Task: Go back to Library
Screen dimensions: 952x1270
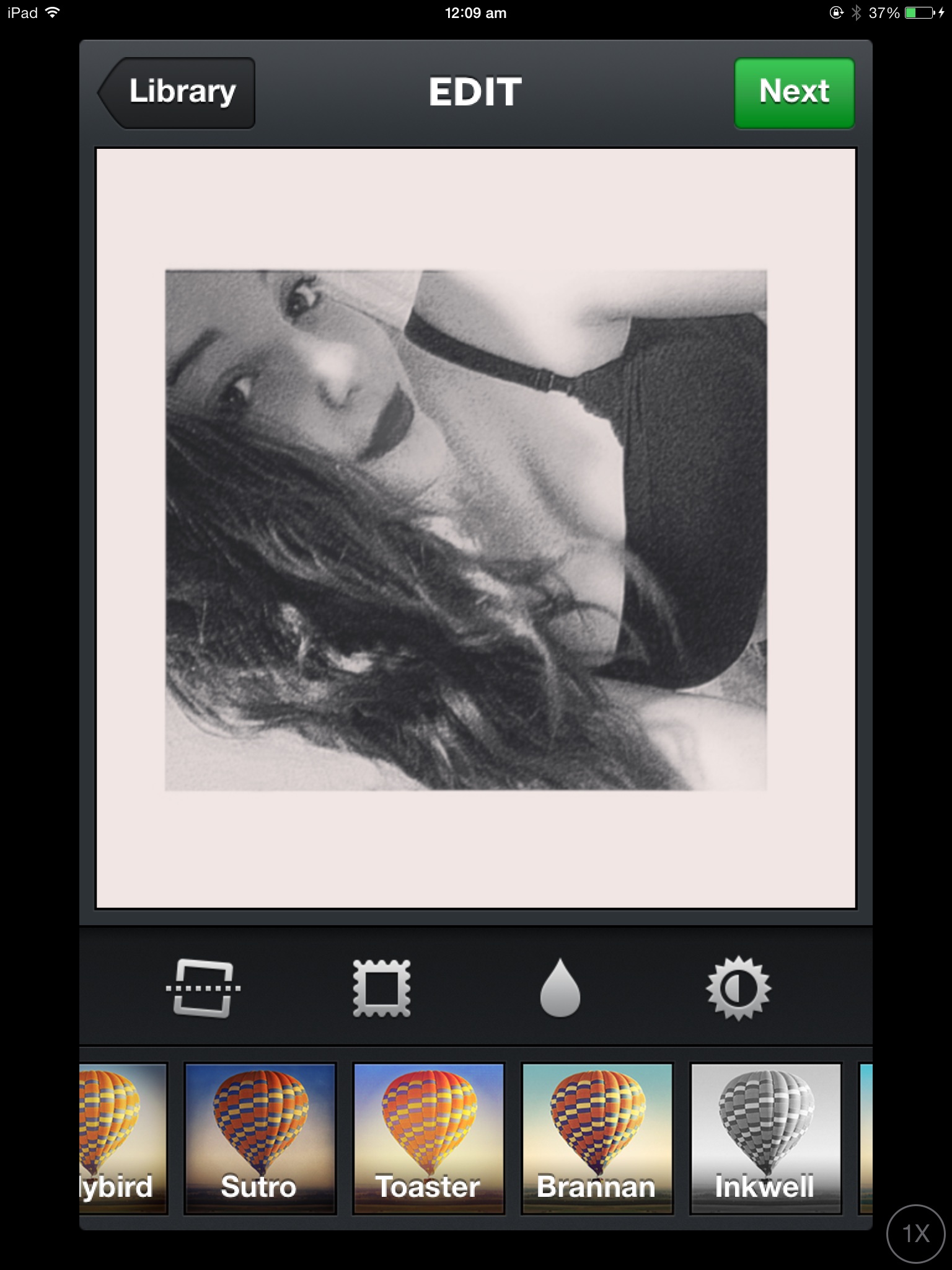Action: pos(177,93)
